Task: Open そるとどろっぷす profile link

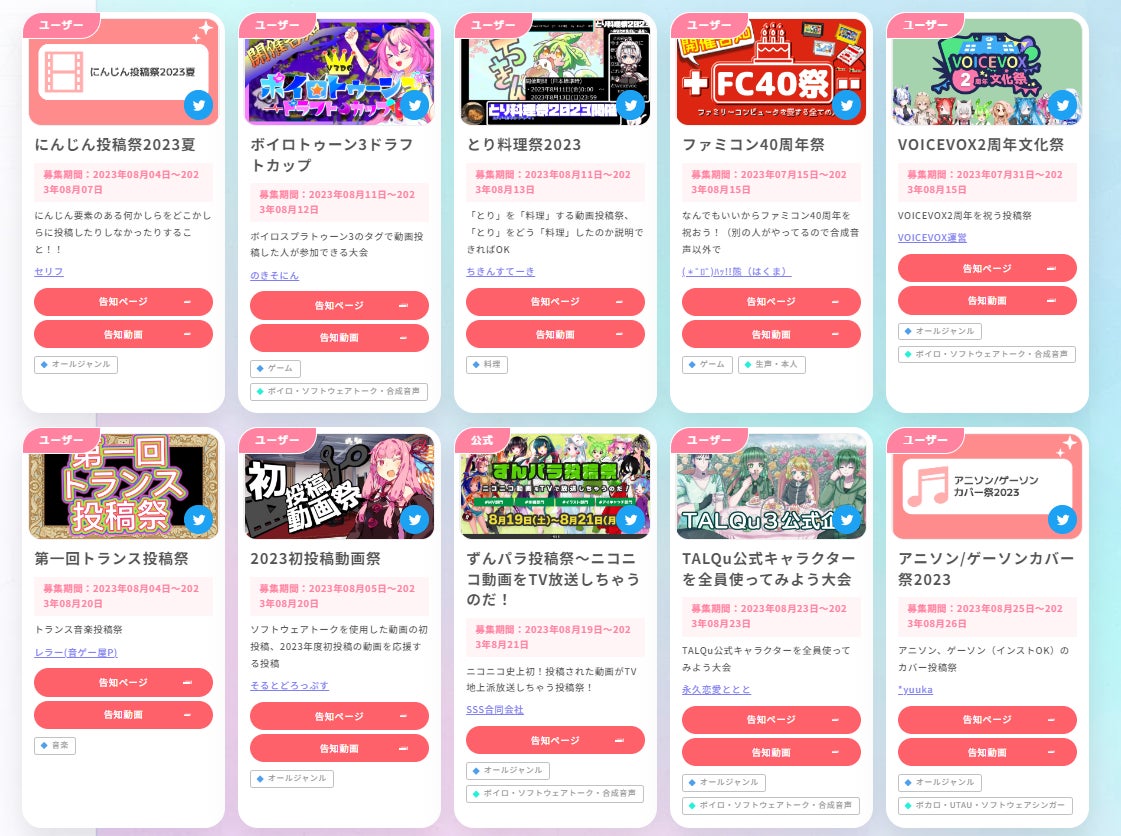Action: point(289,686)
